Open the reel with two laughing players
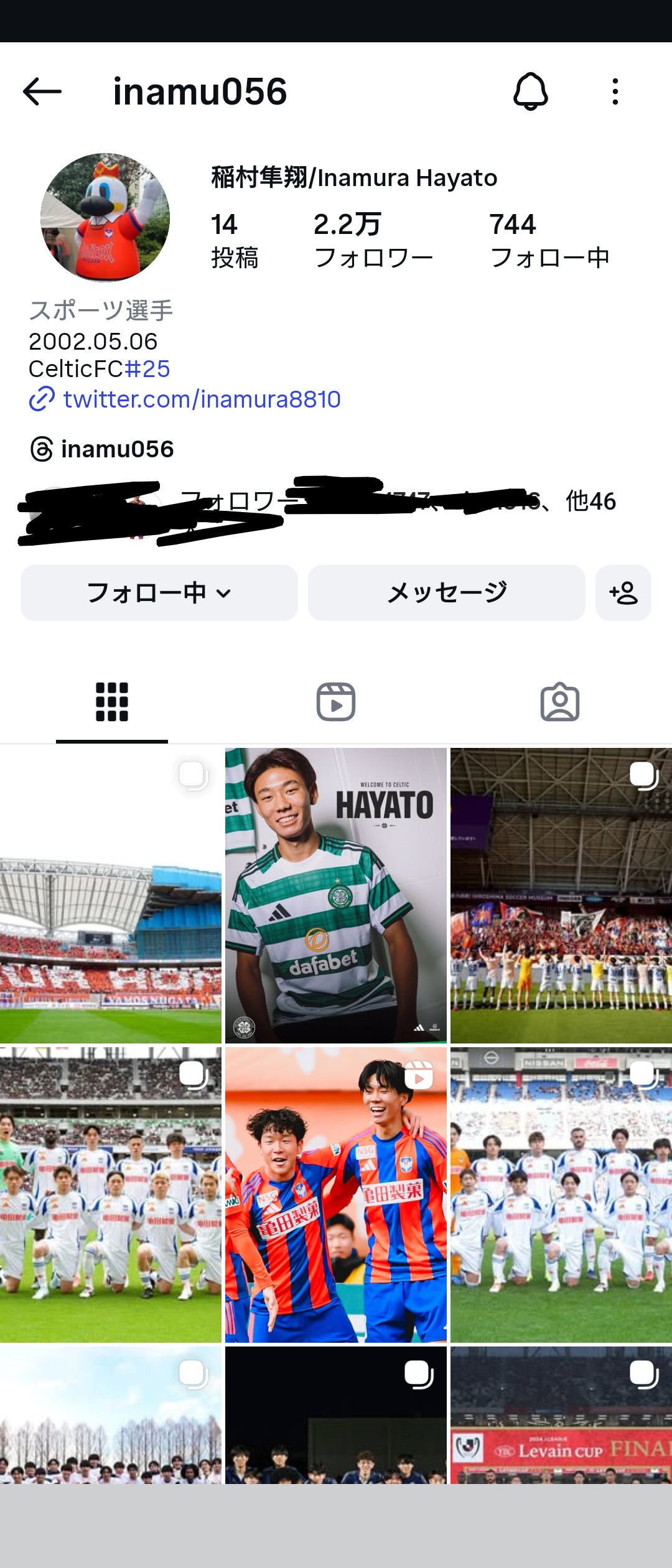The width and height of the screenshot is (672, 1568). 336,1195
